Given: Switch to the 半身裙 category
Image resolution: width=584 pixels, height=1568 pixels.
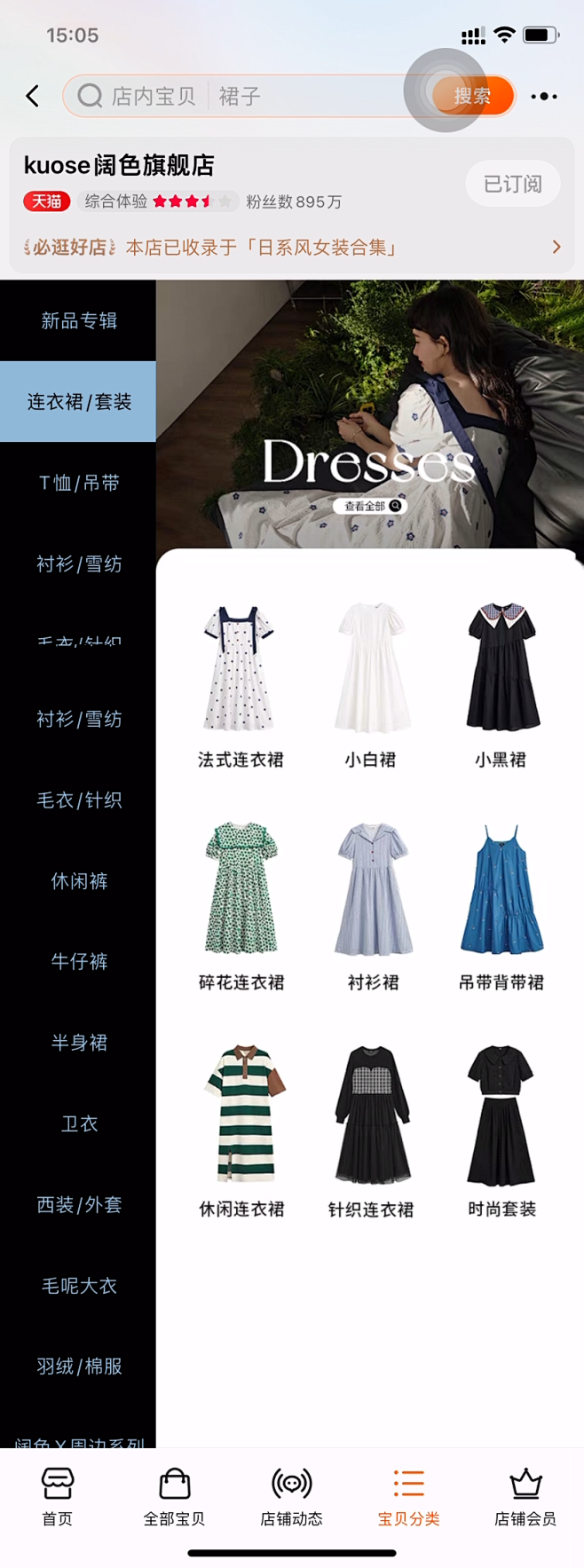Looking at the screenshot, I should coord(78,1043).
